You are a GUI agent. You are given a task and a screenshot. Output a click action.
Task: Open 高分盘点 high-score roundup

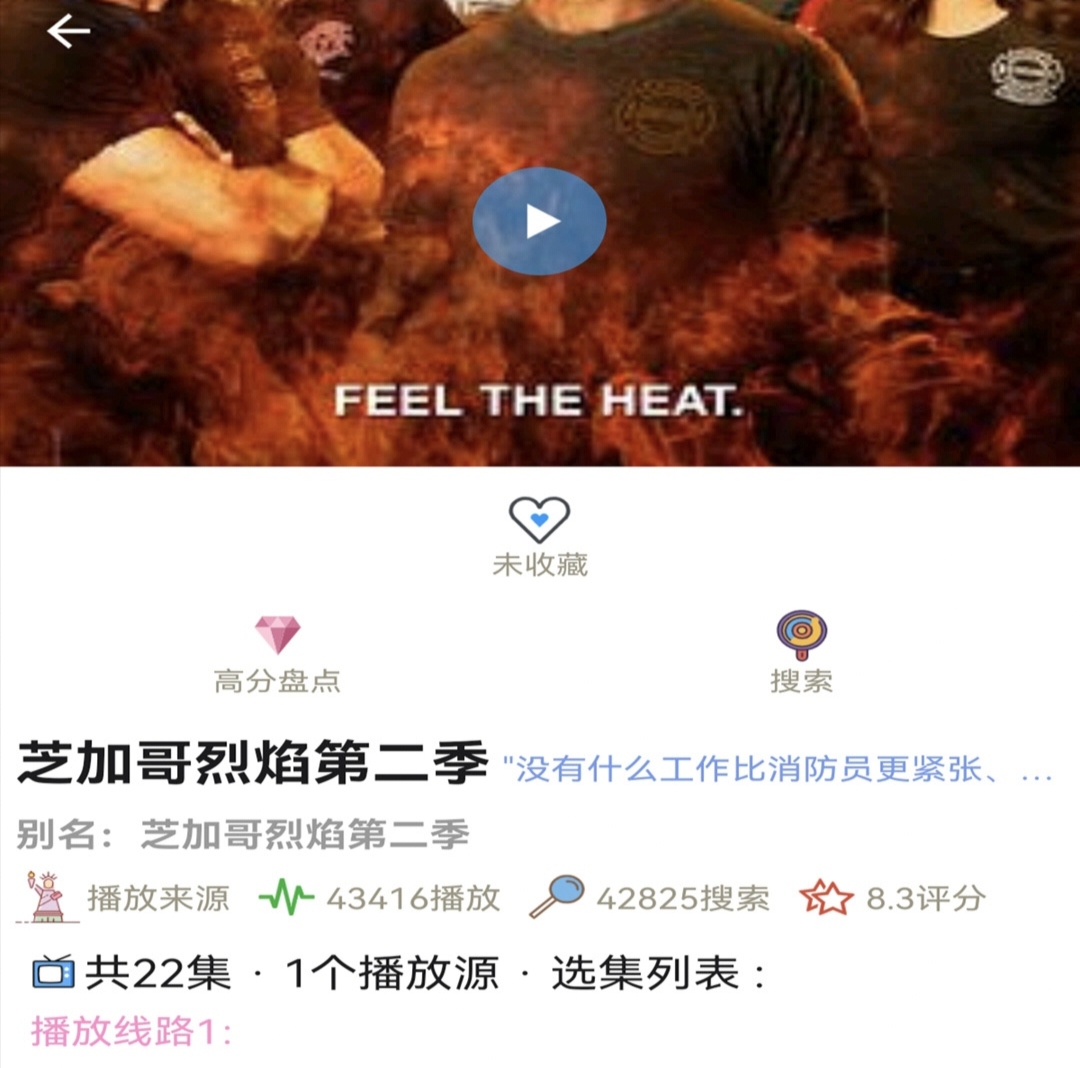277,655
